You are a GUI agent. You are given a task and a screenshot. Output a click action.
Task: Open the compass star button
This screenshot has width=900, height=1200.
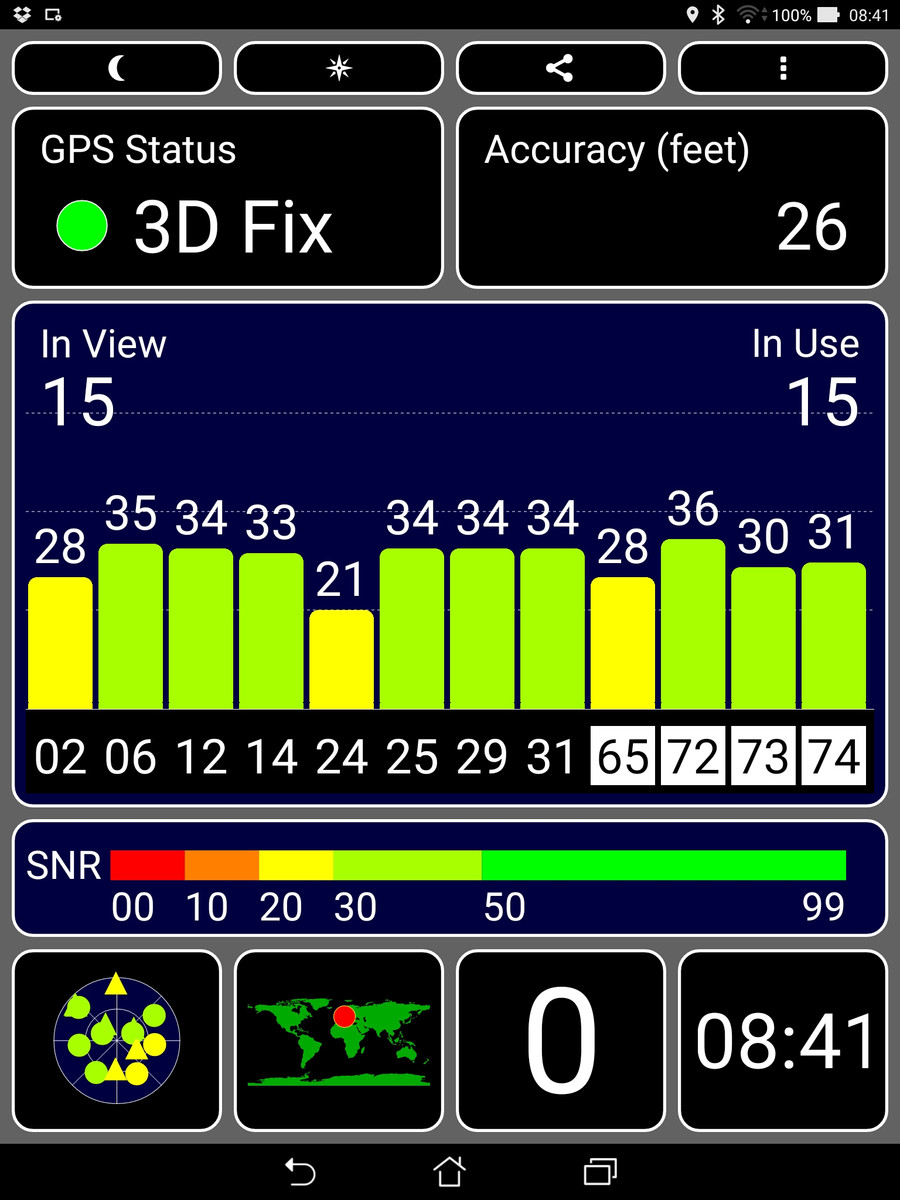tap(339, 68)
